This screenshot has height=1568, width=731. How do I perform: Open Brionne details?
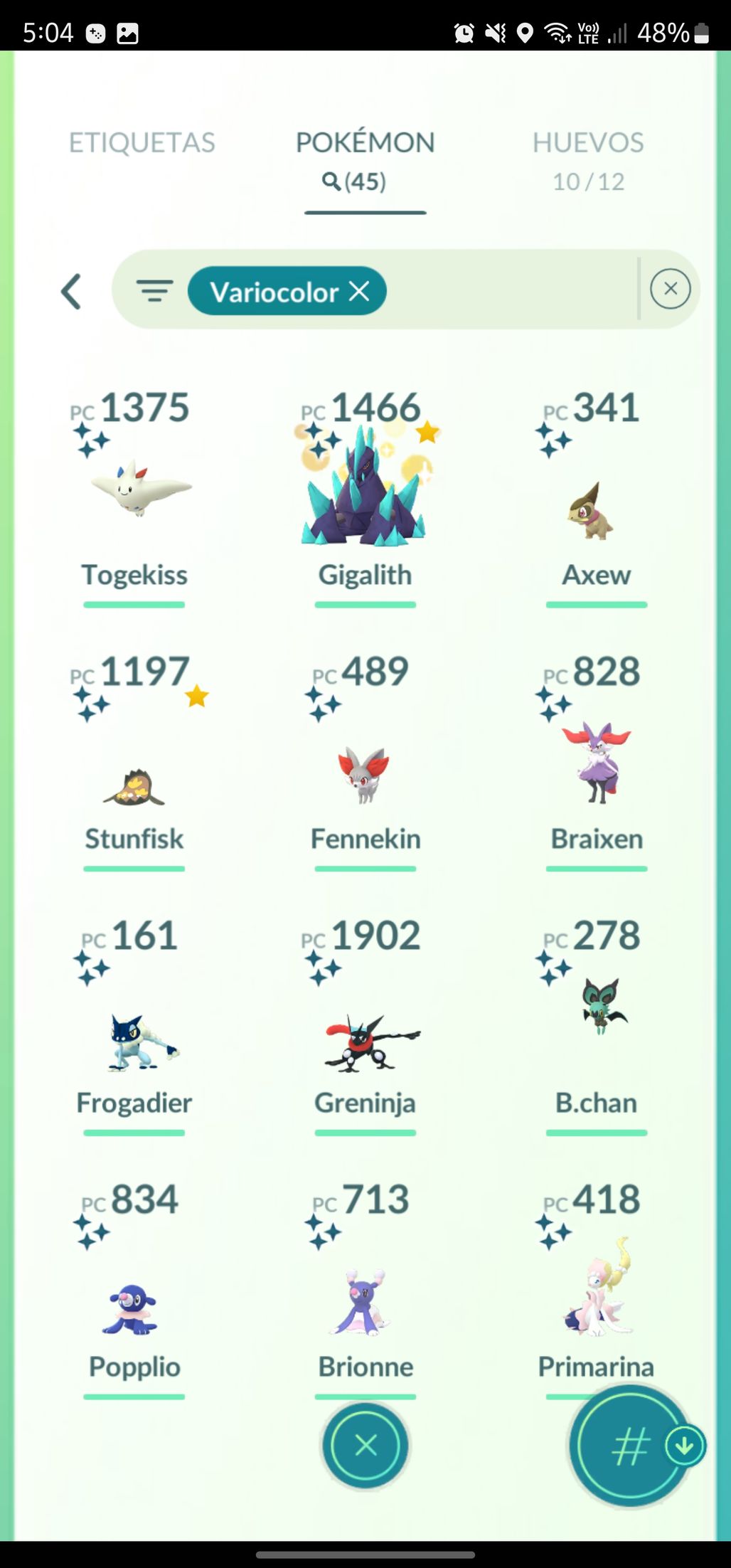pos(365,1302)
